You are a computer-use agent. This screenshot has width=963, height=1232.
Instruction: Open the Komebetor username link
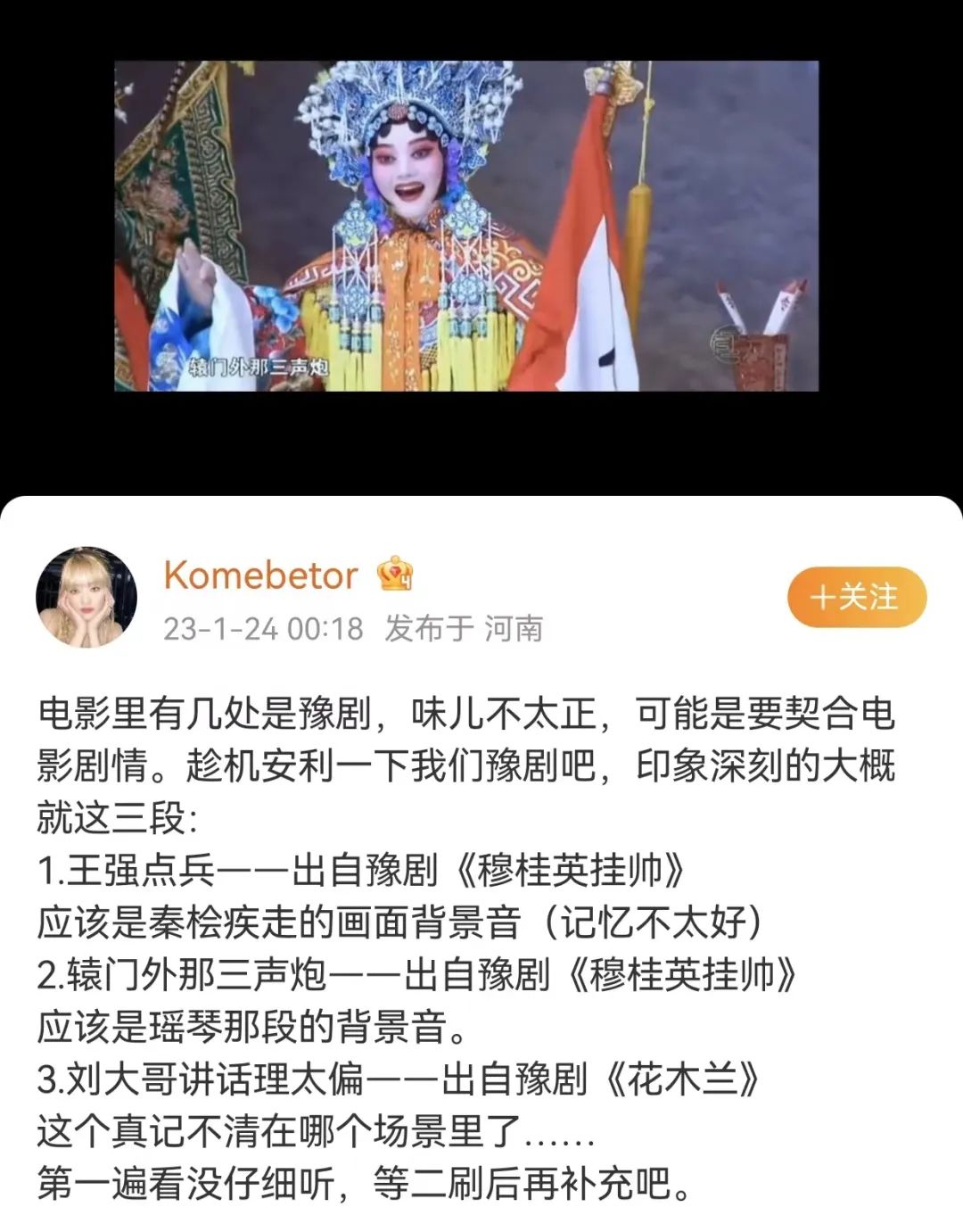260,575
